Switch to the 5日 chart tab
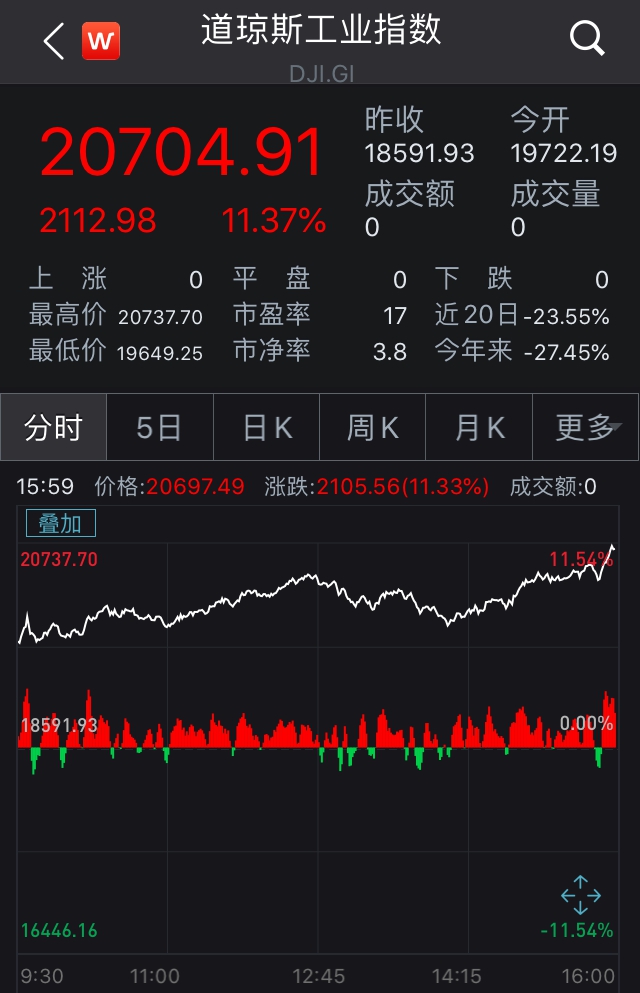 (x=160, y=428)
